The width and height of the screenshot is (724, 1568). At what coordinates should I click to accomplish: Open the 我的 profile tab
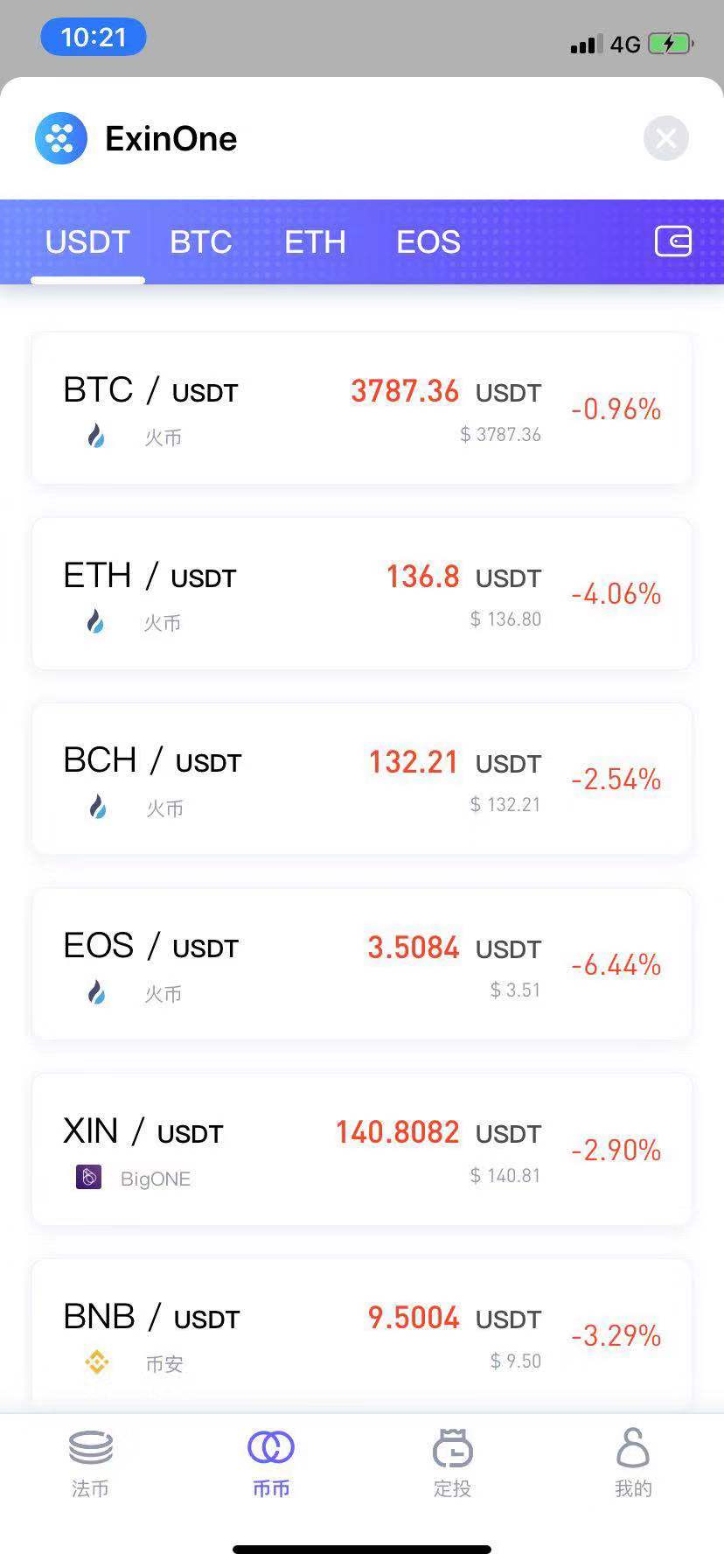click(633, 1463)
